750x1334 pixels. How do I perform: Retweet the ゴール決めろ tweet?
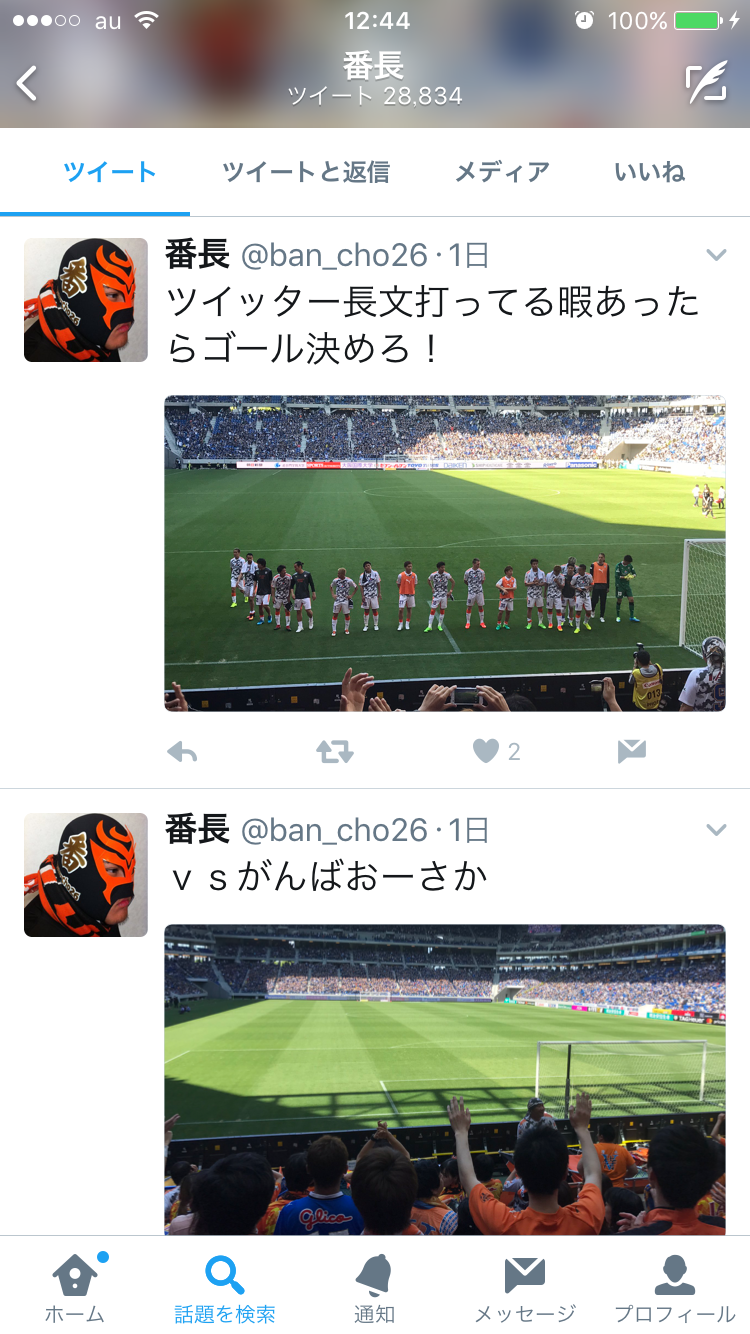[335, 751]
